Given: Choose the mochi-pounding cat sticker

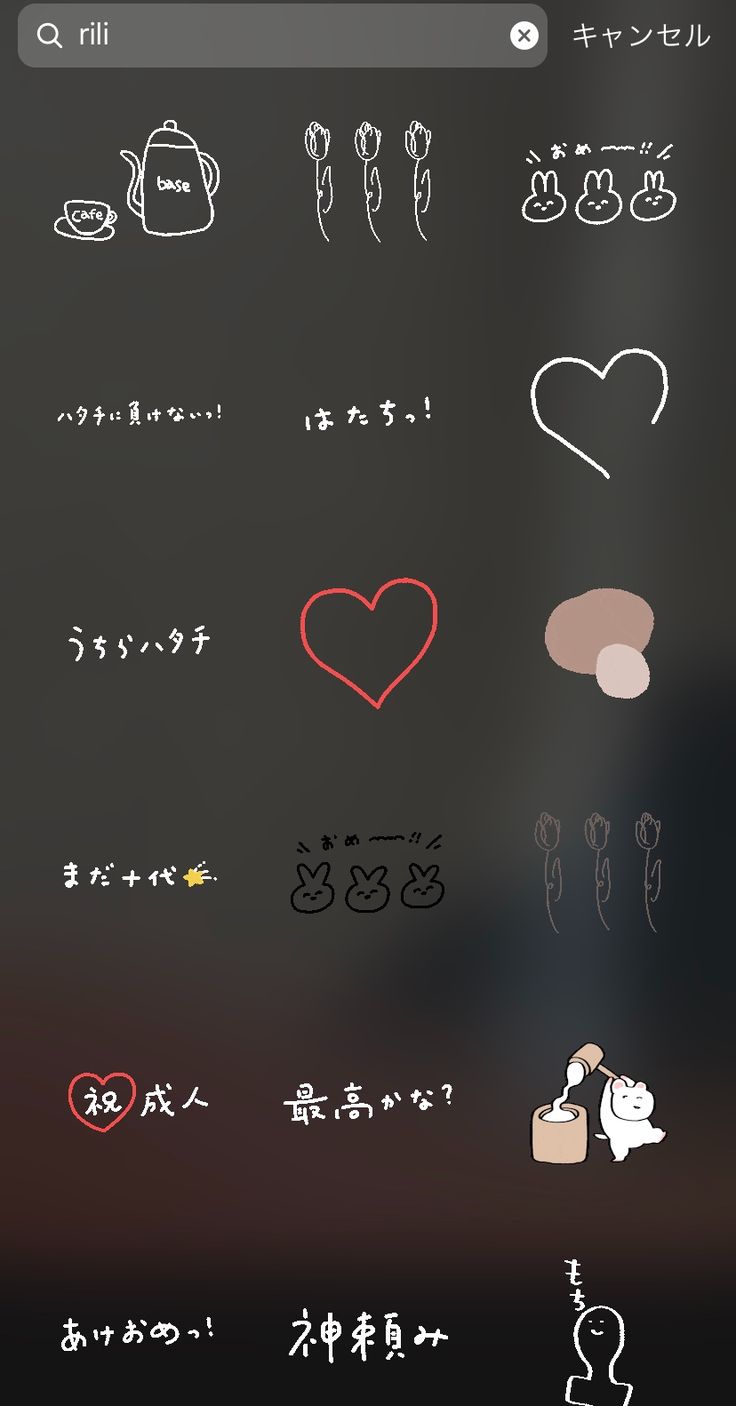Looking at the screenshot, I should coord(598,1103).
